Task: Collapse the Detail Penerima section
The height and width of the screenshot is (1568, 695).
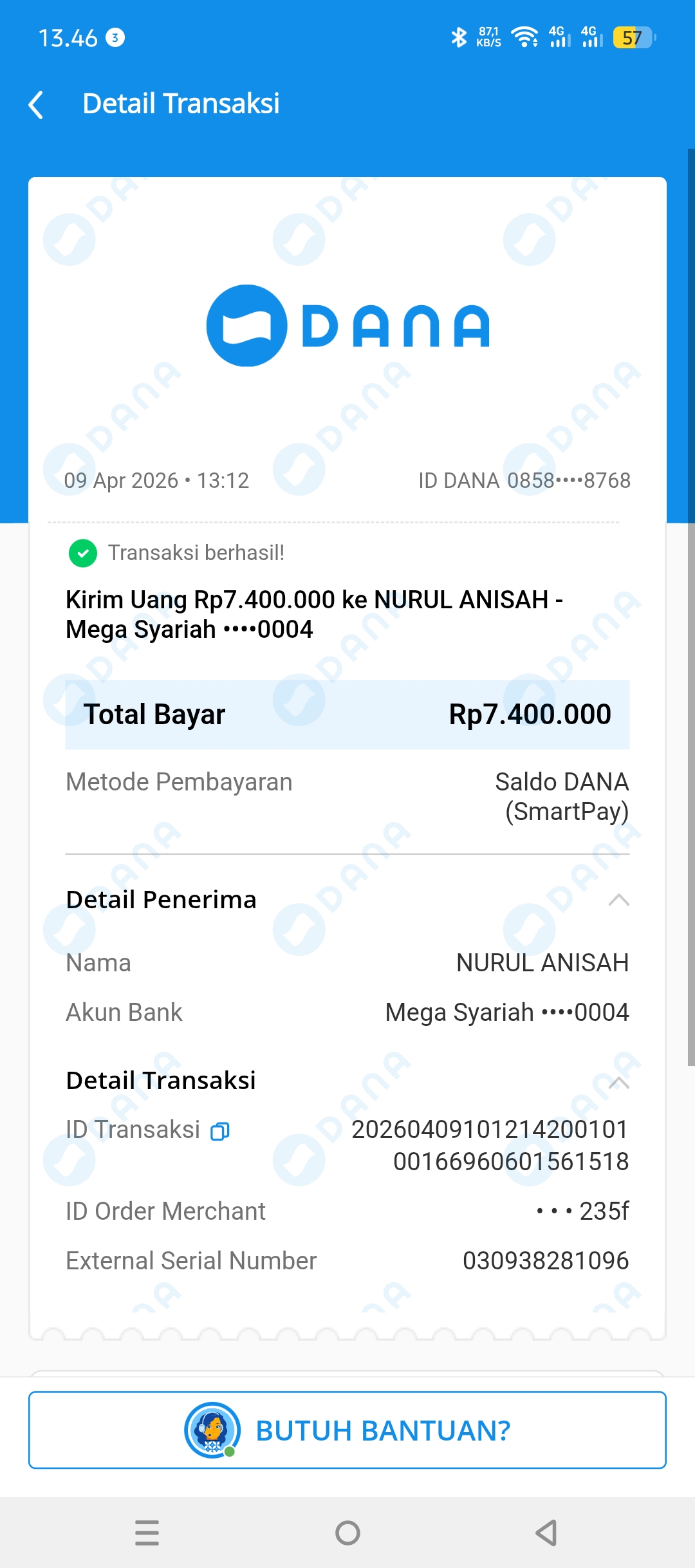Action: pos(618,900)
